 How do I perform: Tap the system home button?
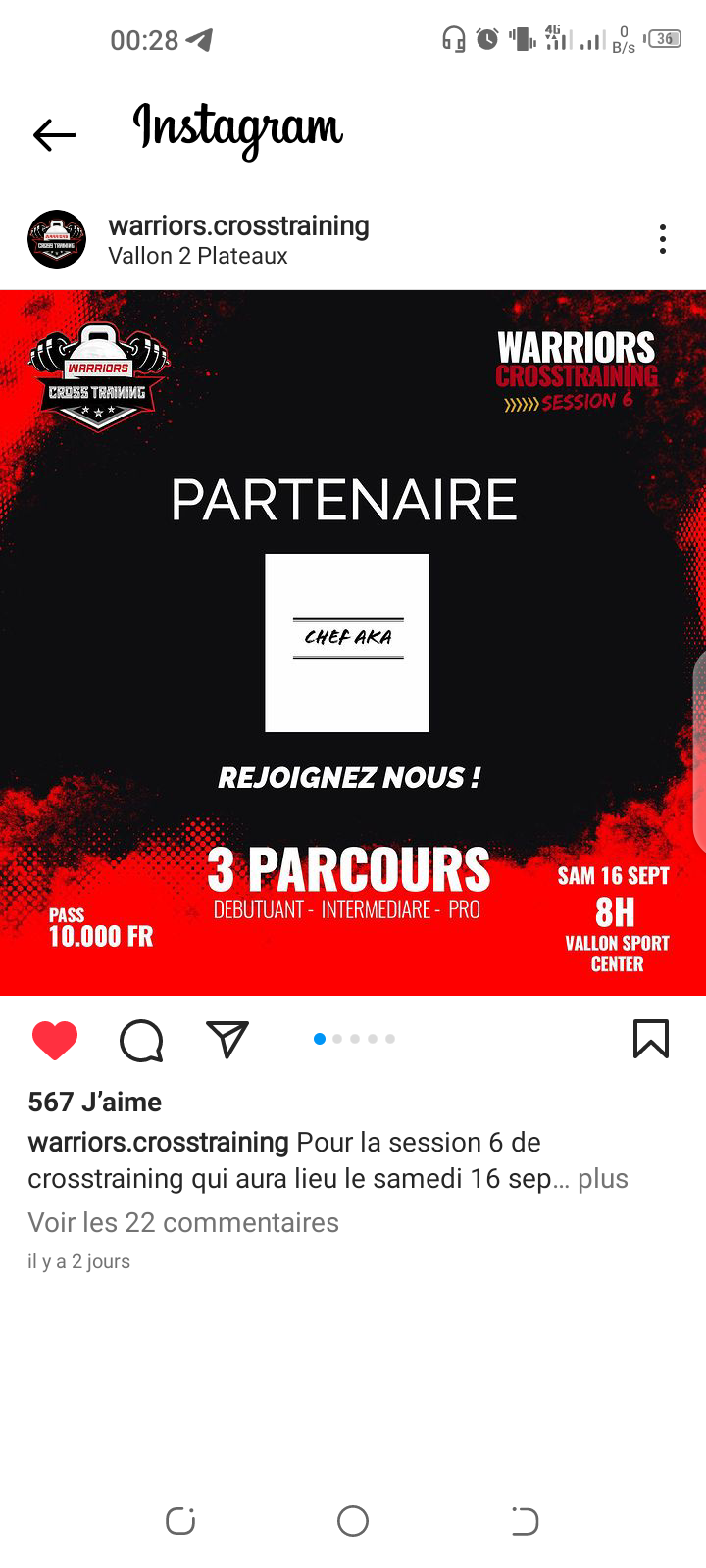tap(353, 1521)
